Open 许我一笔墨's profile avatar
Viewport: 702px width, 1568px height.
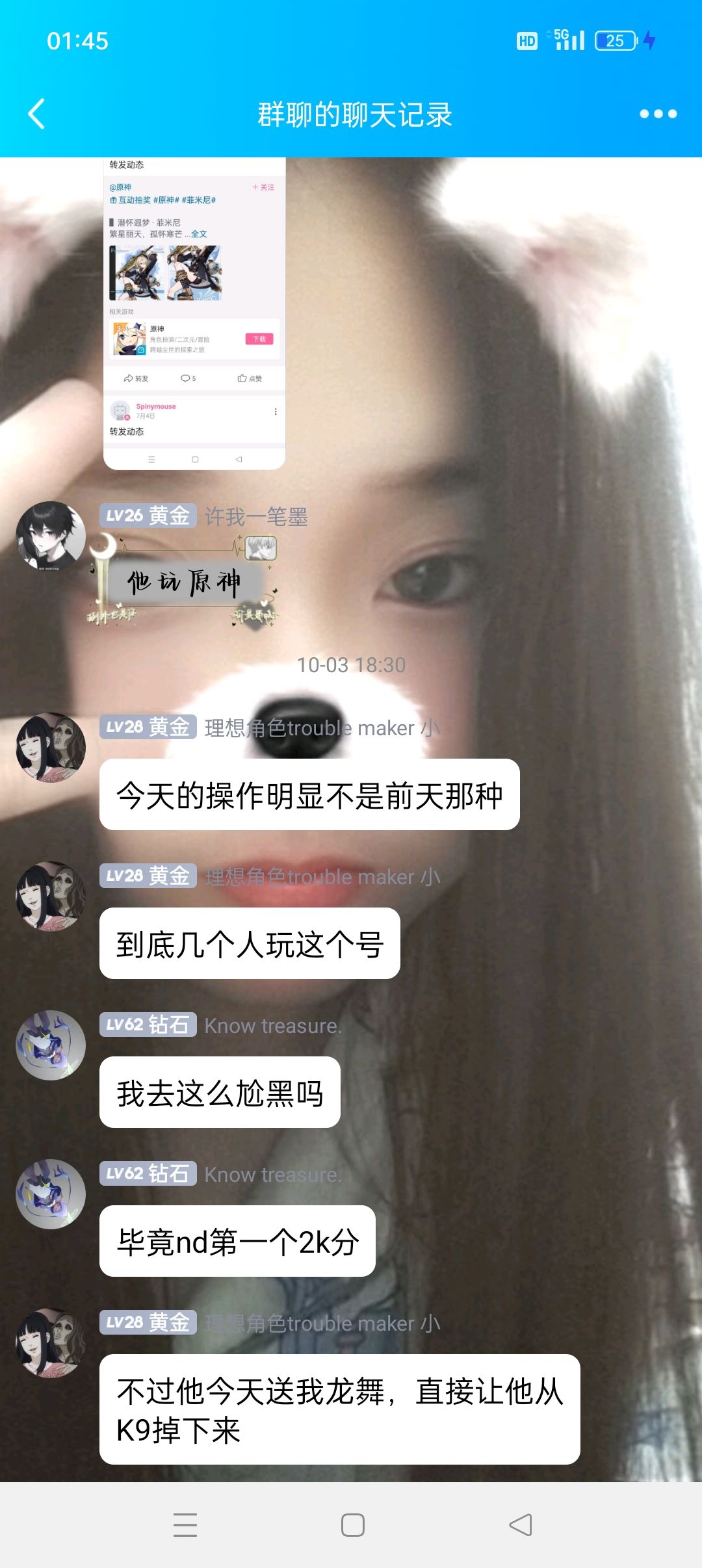pos(51,536)
